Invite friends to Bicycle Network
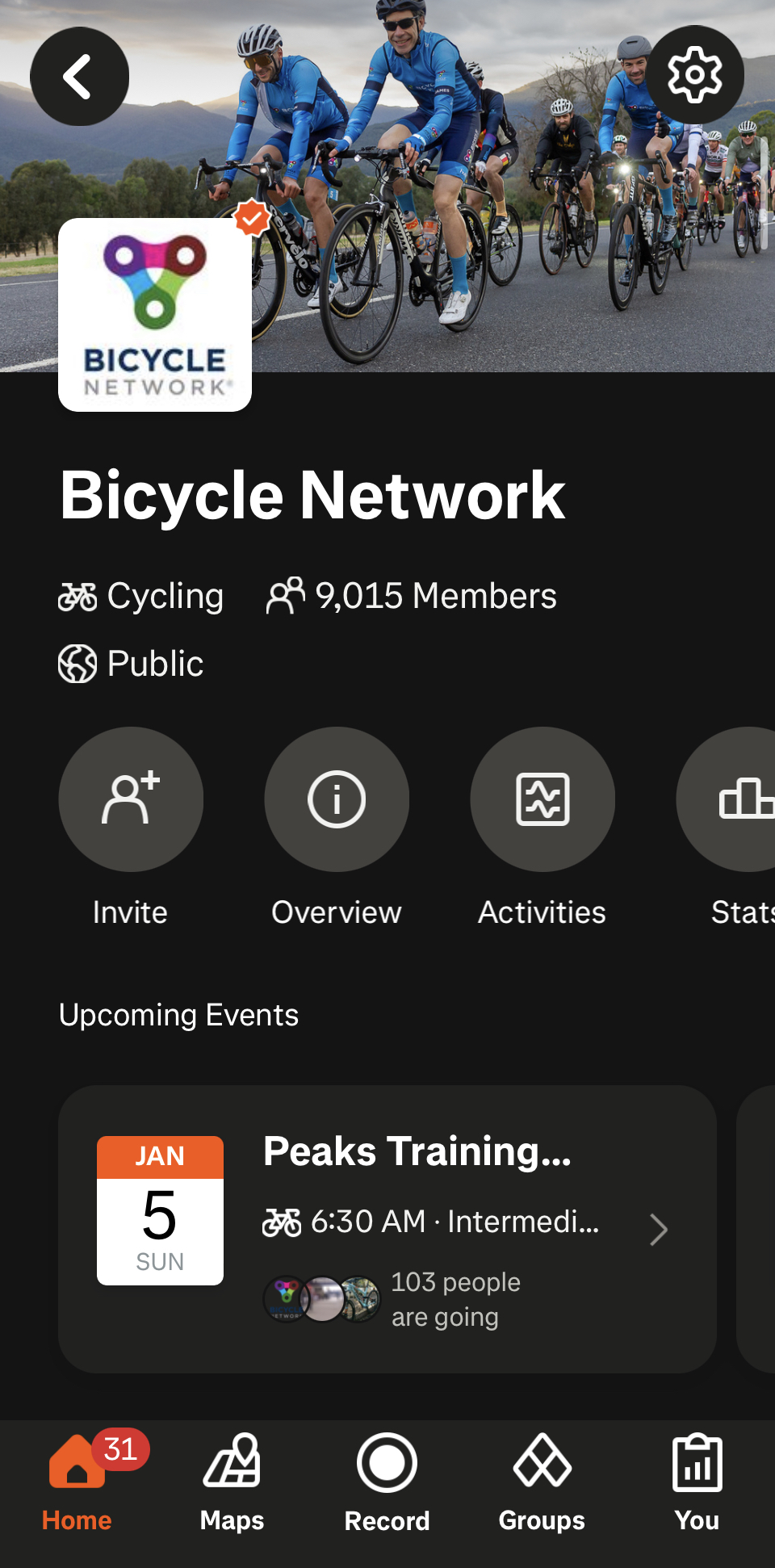Screen dimensions: 775x1568 tap(131, 799)
